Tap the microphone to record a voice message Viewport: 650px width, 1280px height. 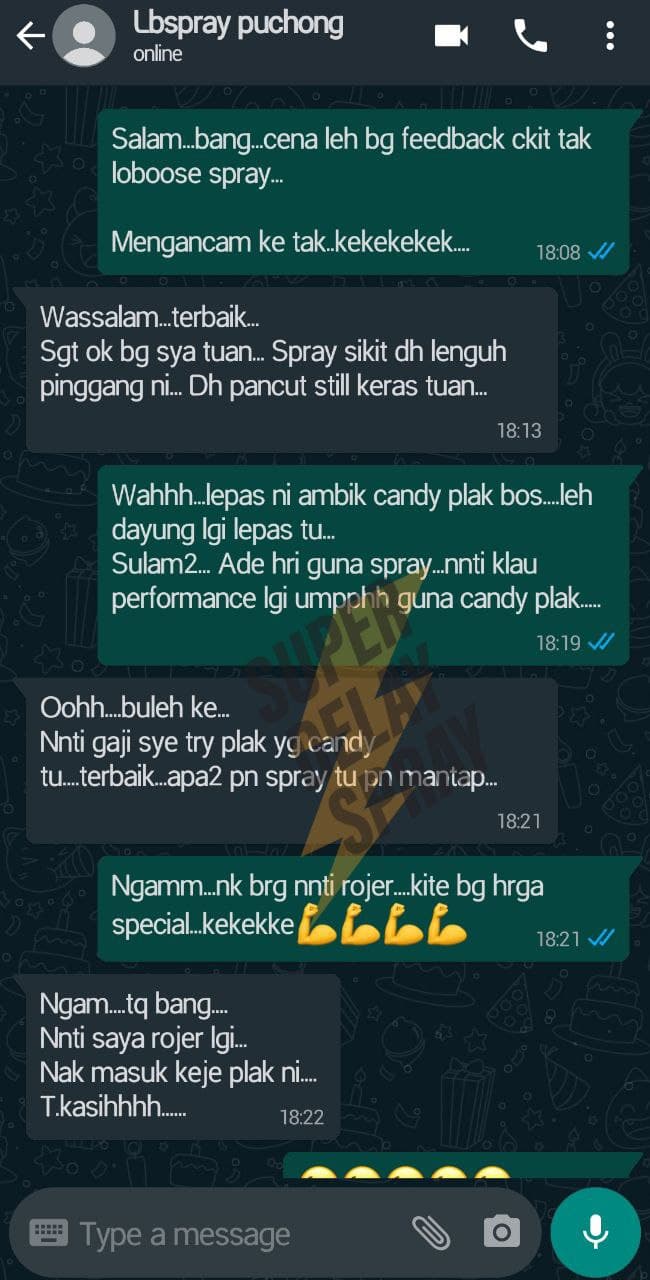click(x=596, y=1232)
